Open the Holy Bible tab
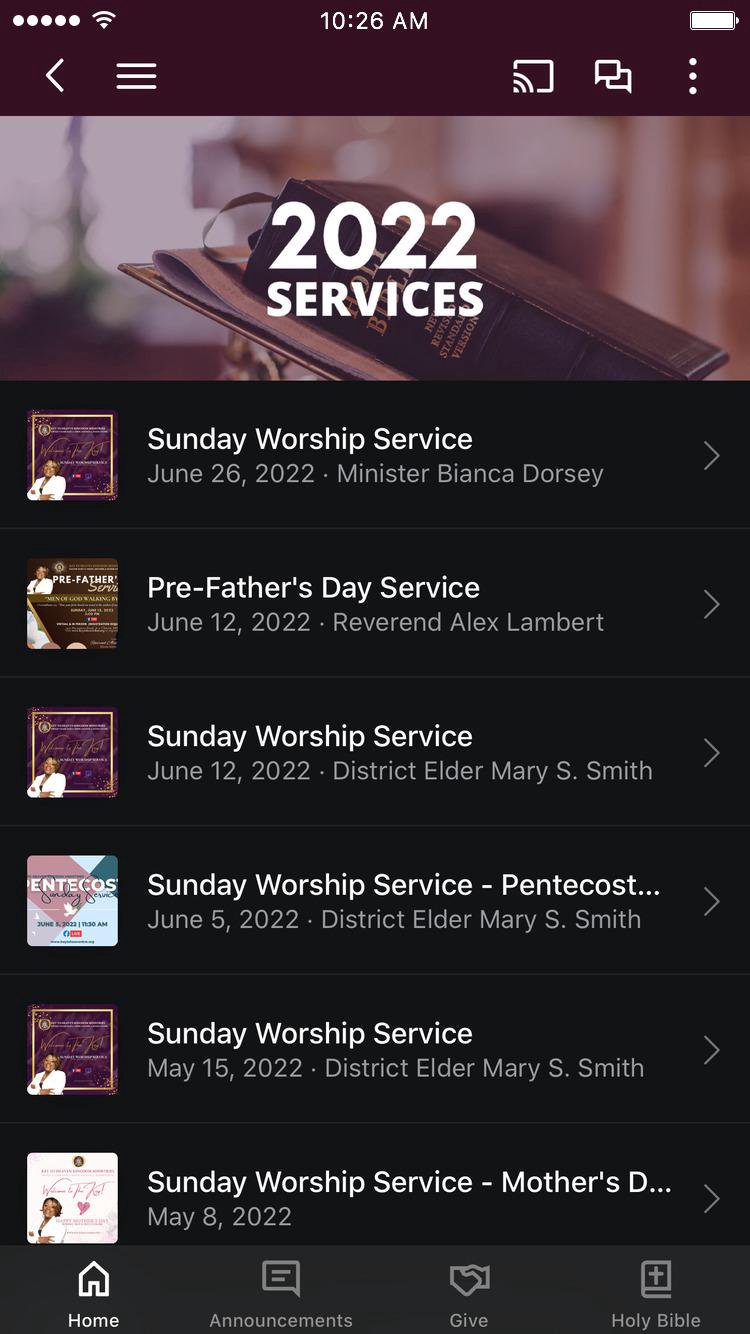 tap(656, 1293)
